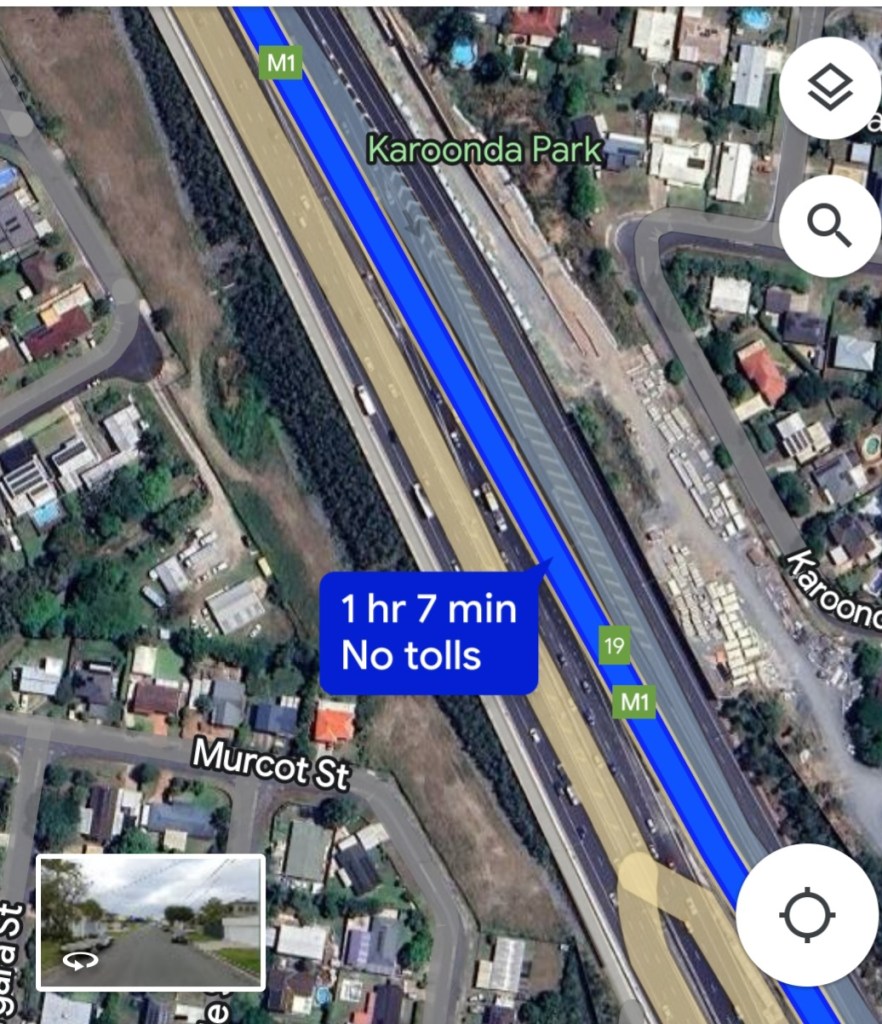Select the 1 hr 7 min route label
Viewport: 882px width, 1024px height.
pyautogui.click(x=429, y=633)
